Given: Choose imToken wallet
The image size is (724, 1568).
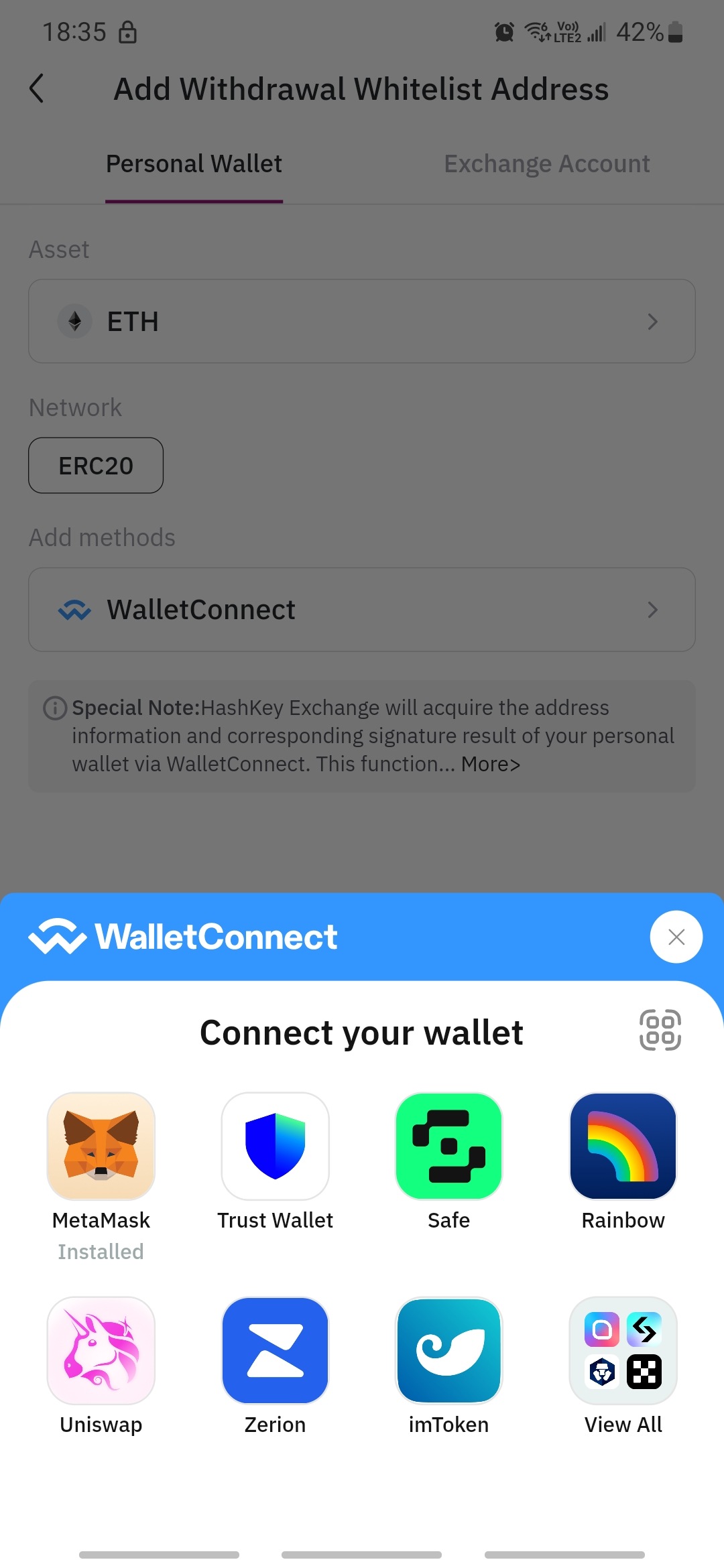Looking at the screenshot, I should [448, 1351].
